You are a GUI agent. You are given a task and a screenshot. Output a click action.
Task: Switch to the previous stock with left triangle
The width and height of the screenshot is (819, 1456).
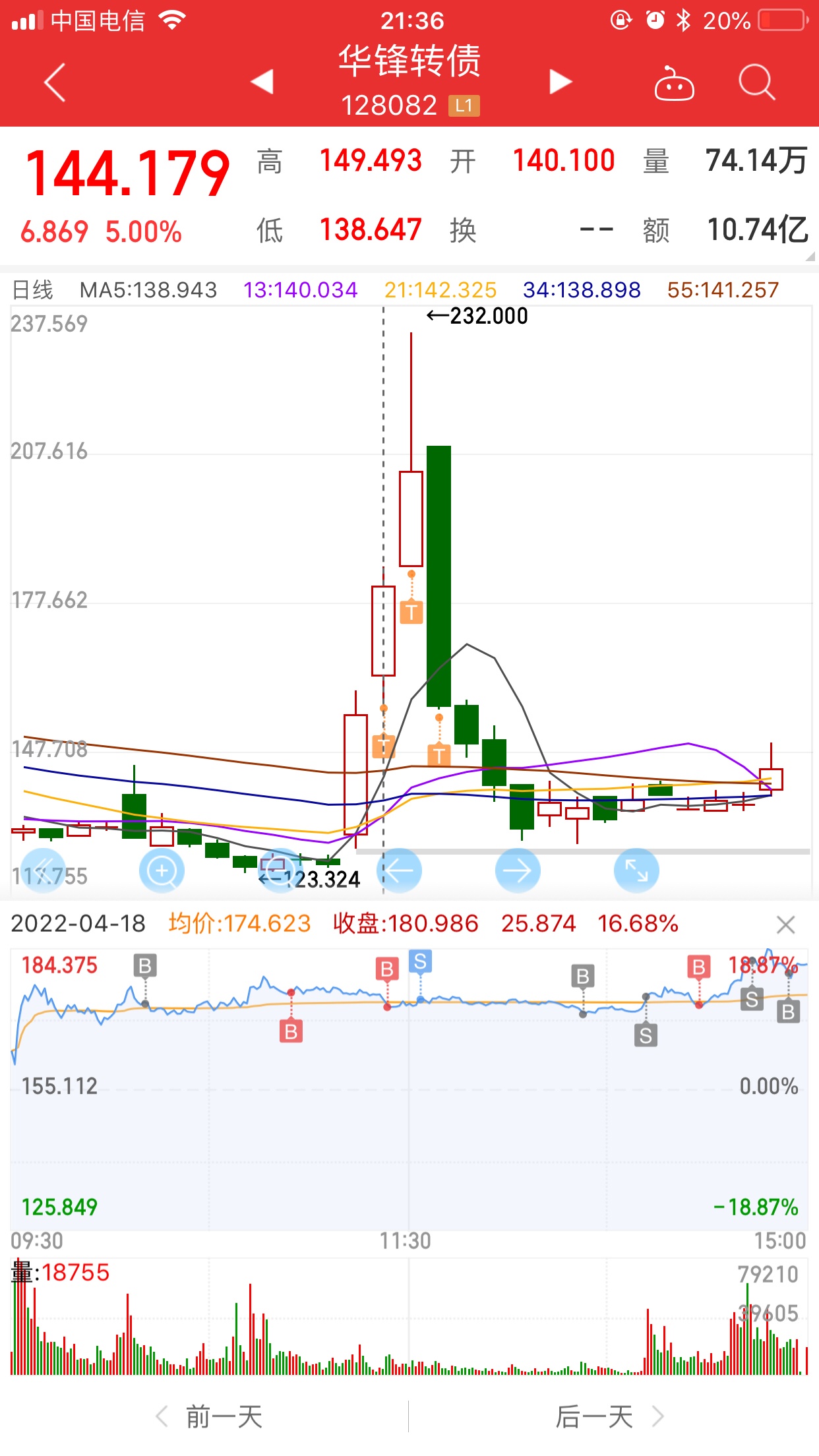[x=262, y=82]
